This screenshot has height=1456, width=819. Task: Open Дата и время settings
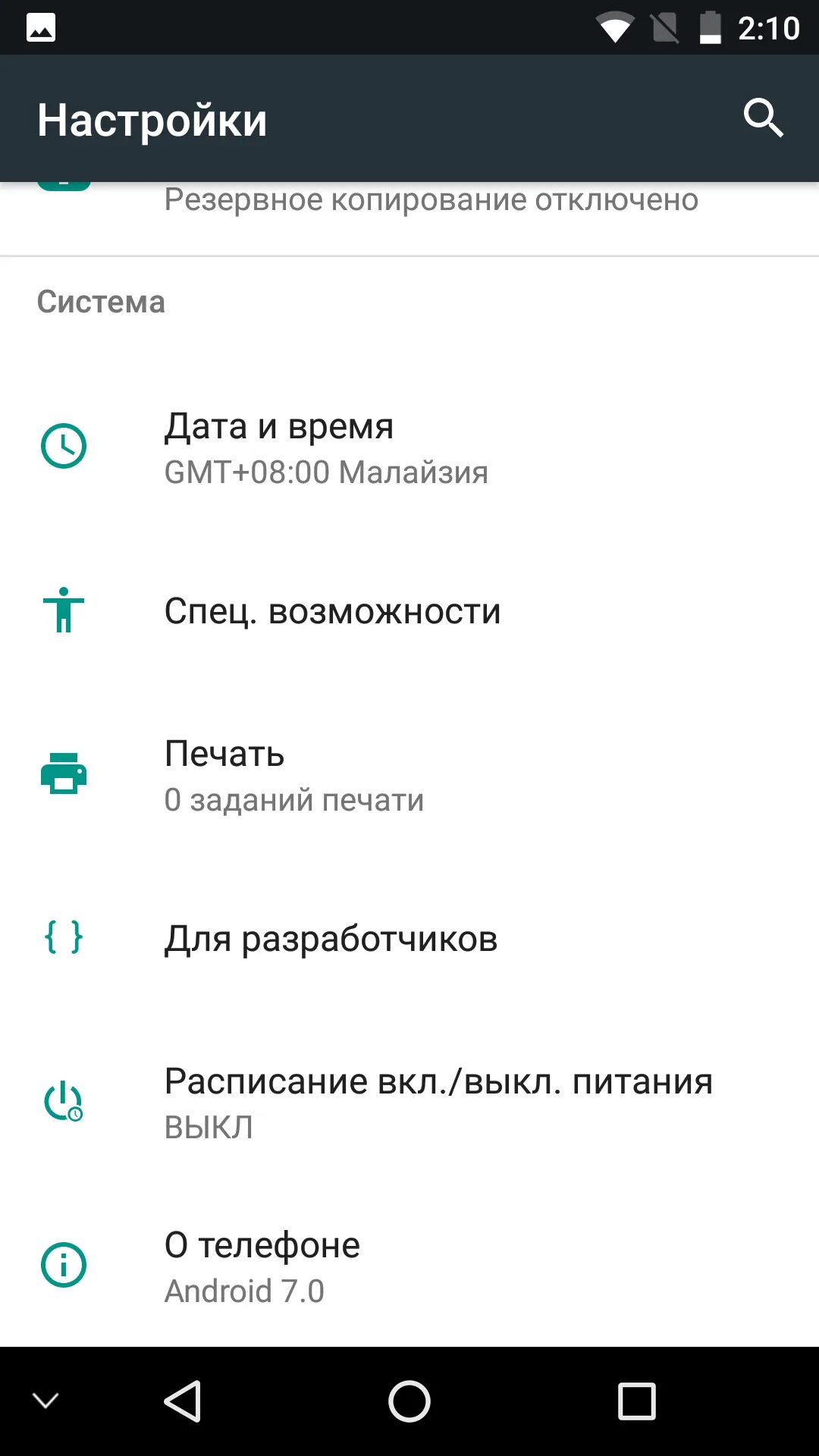[409, 447]
